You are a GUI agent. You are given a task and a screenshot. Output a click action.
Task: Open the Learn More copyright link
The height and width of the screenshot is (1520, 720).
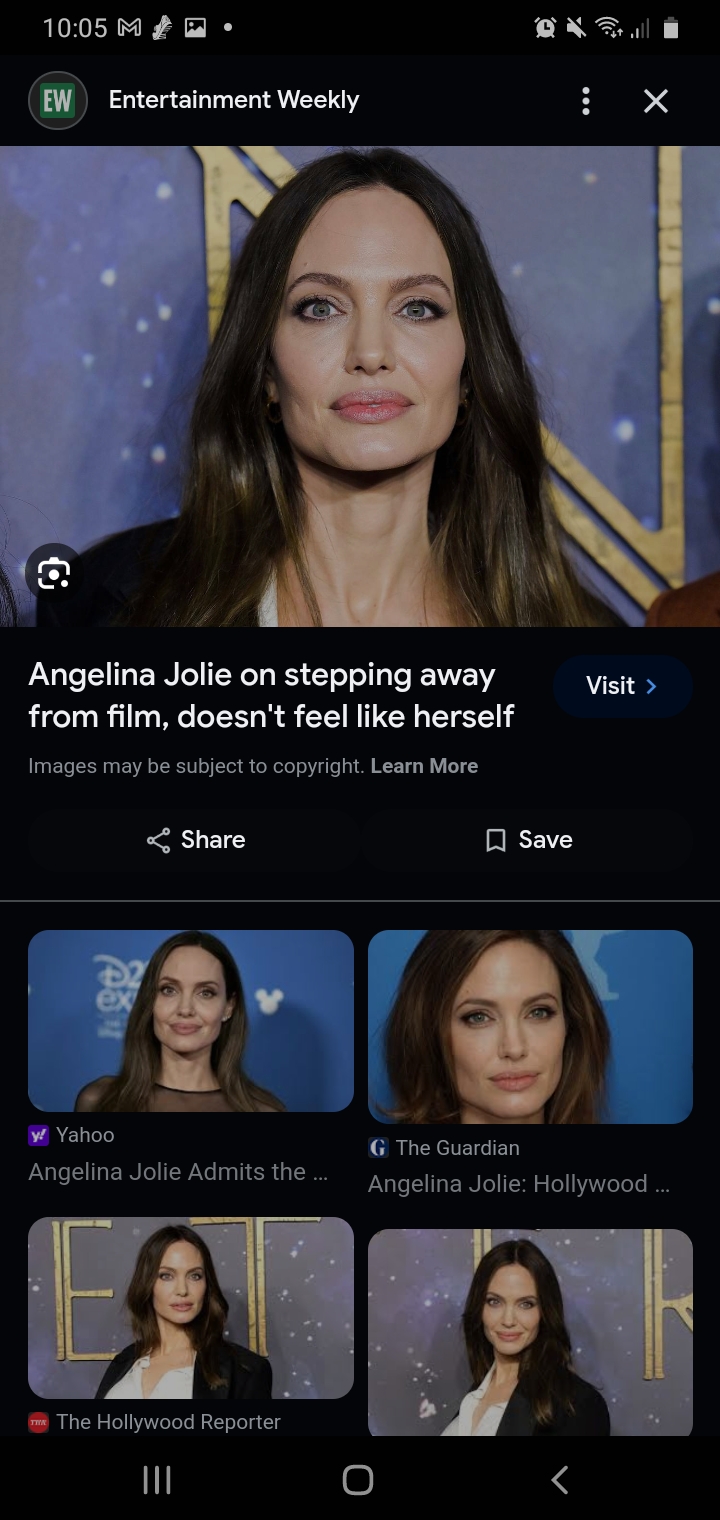pos(424,766)
